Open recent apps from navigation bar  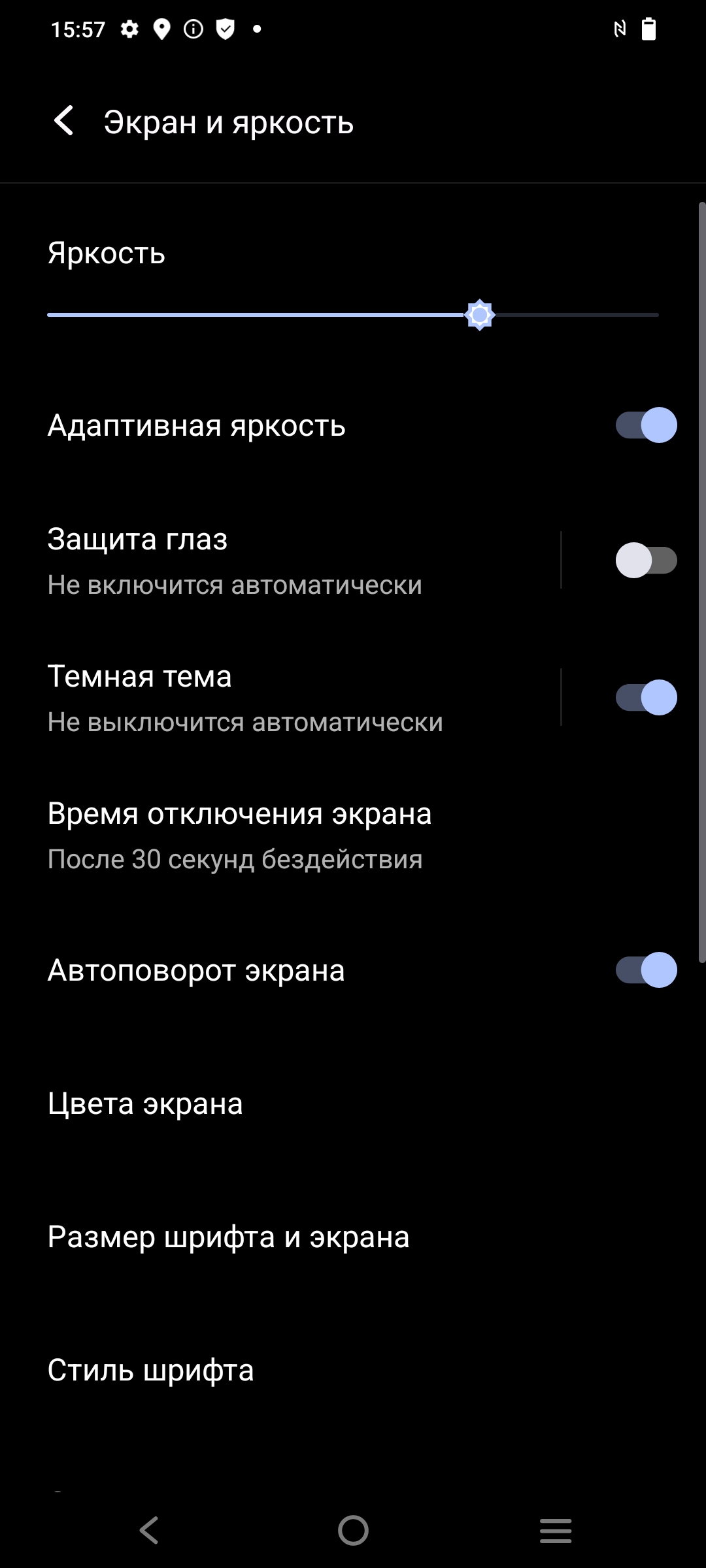pyautogui.click(x=556, y=1530)
